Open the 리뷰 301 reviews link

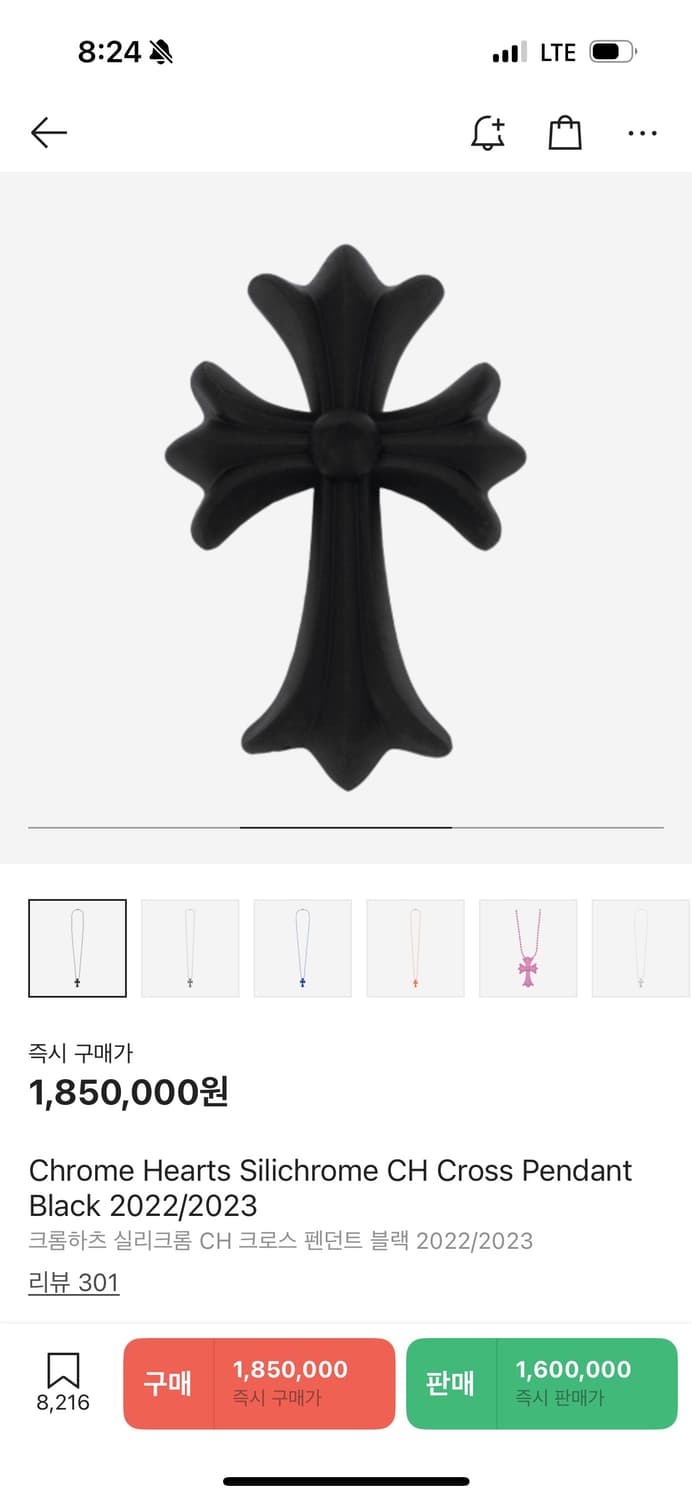tap(74, 1282)
